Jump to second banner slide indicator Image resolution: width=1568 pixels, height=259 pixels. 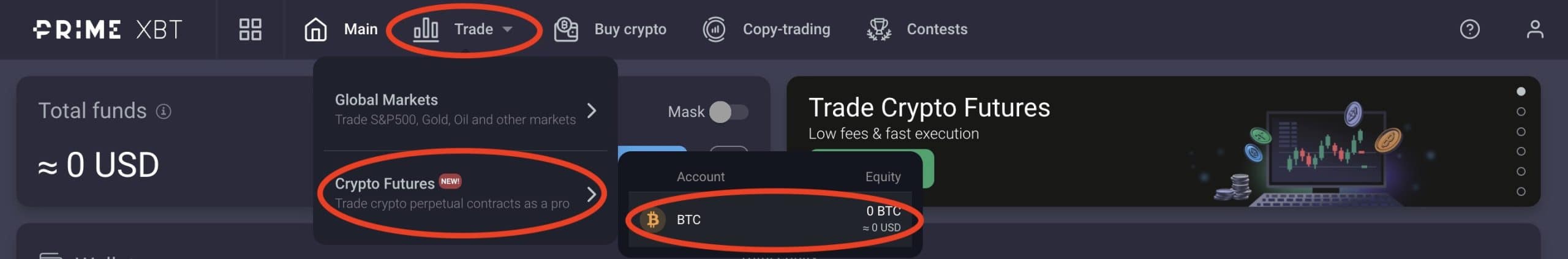[1520, 111]
